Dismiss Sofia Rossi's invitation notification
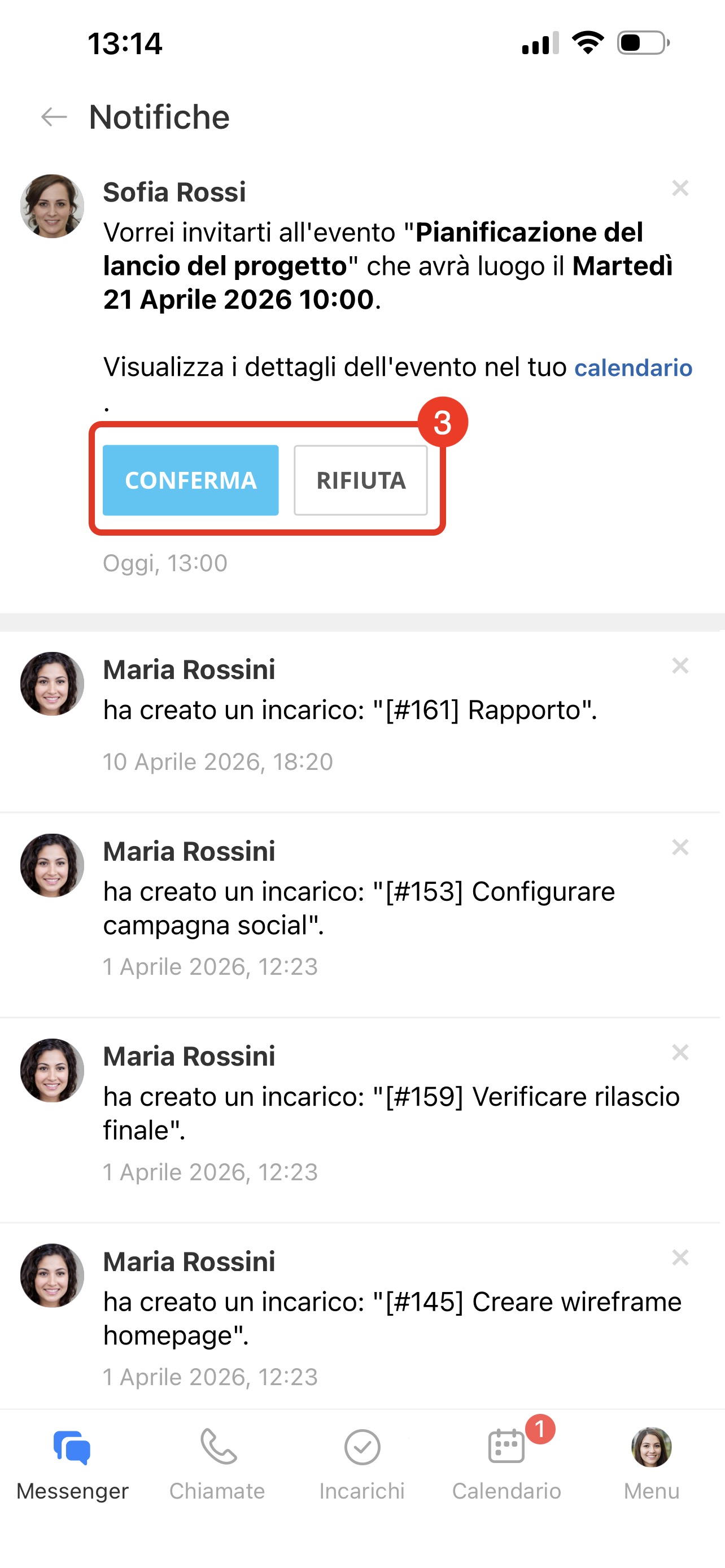Image resolution: width=725 pixels, height=1568 pixels. coord(680,188)
